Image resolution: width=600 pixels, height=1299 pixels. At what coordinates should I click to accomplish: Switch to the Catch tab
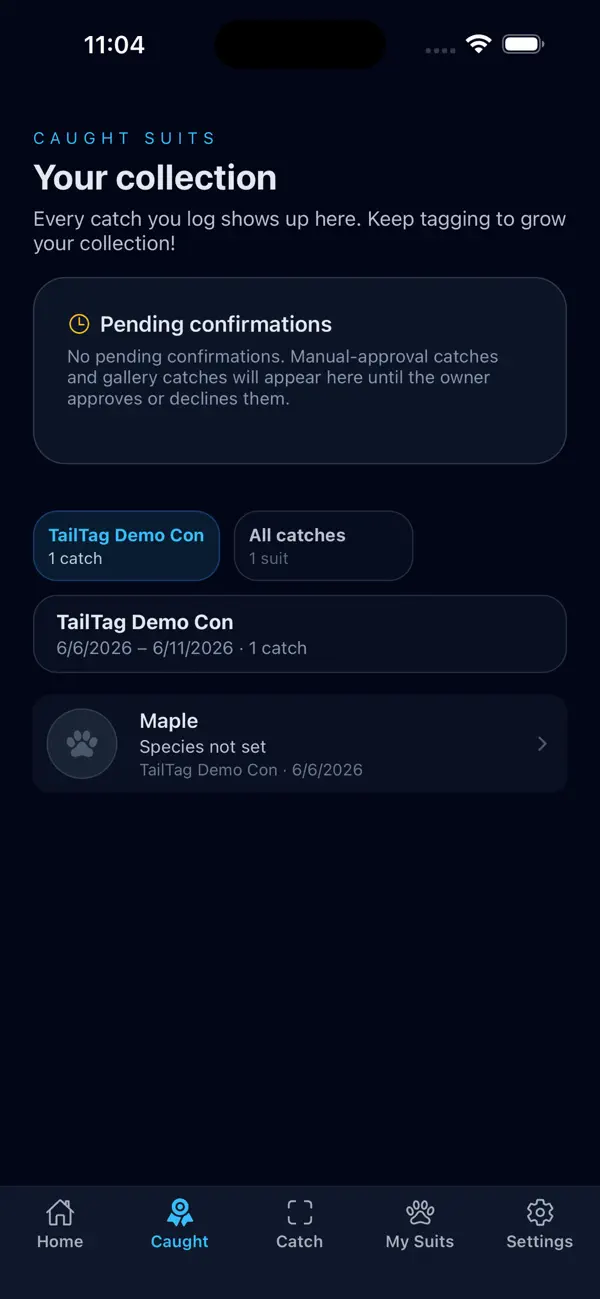(300, 1225)
